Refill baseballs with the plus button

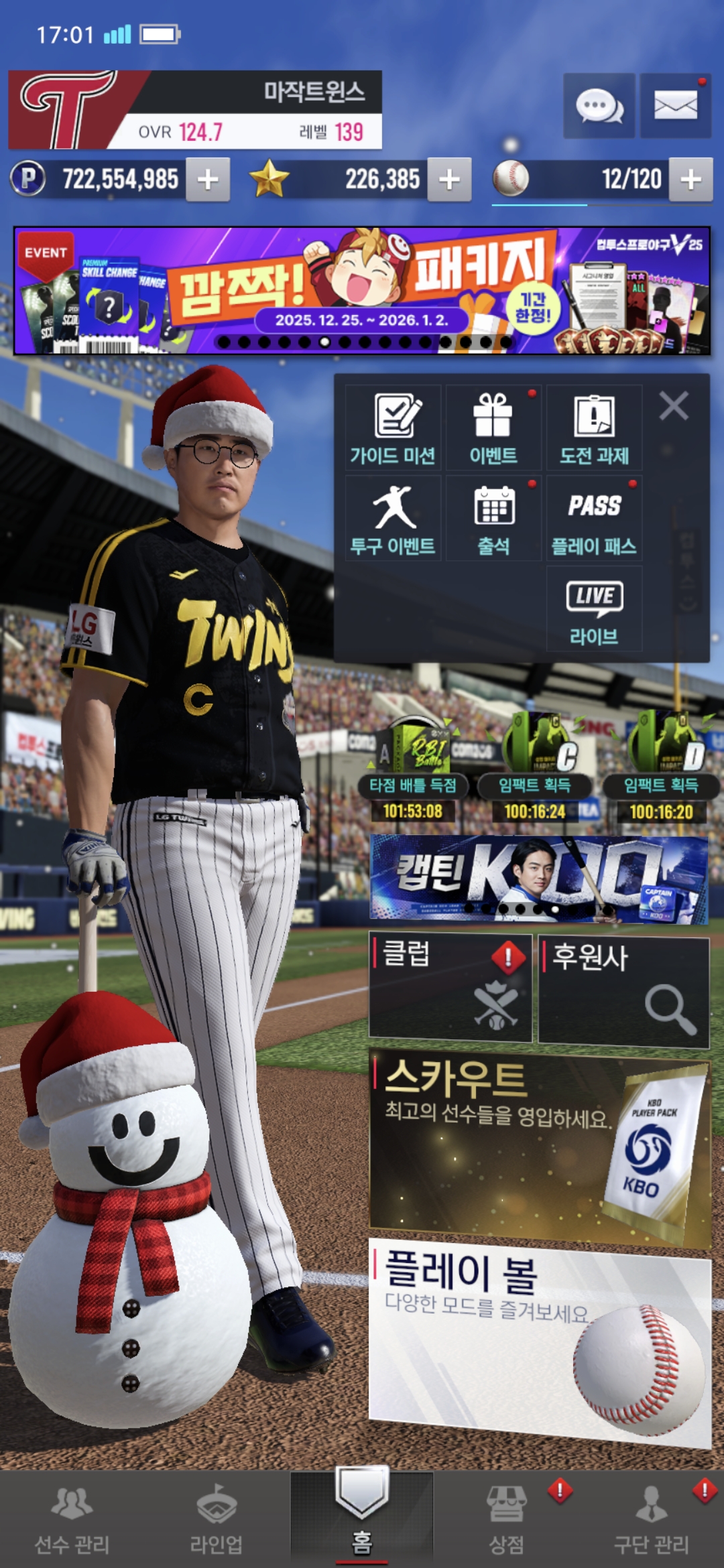click(x=690, y=180)
